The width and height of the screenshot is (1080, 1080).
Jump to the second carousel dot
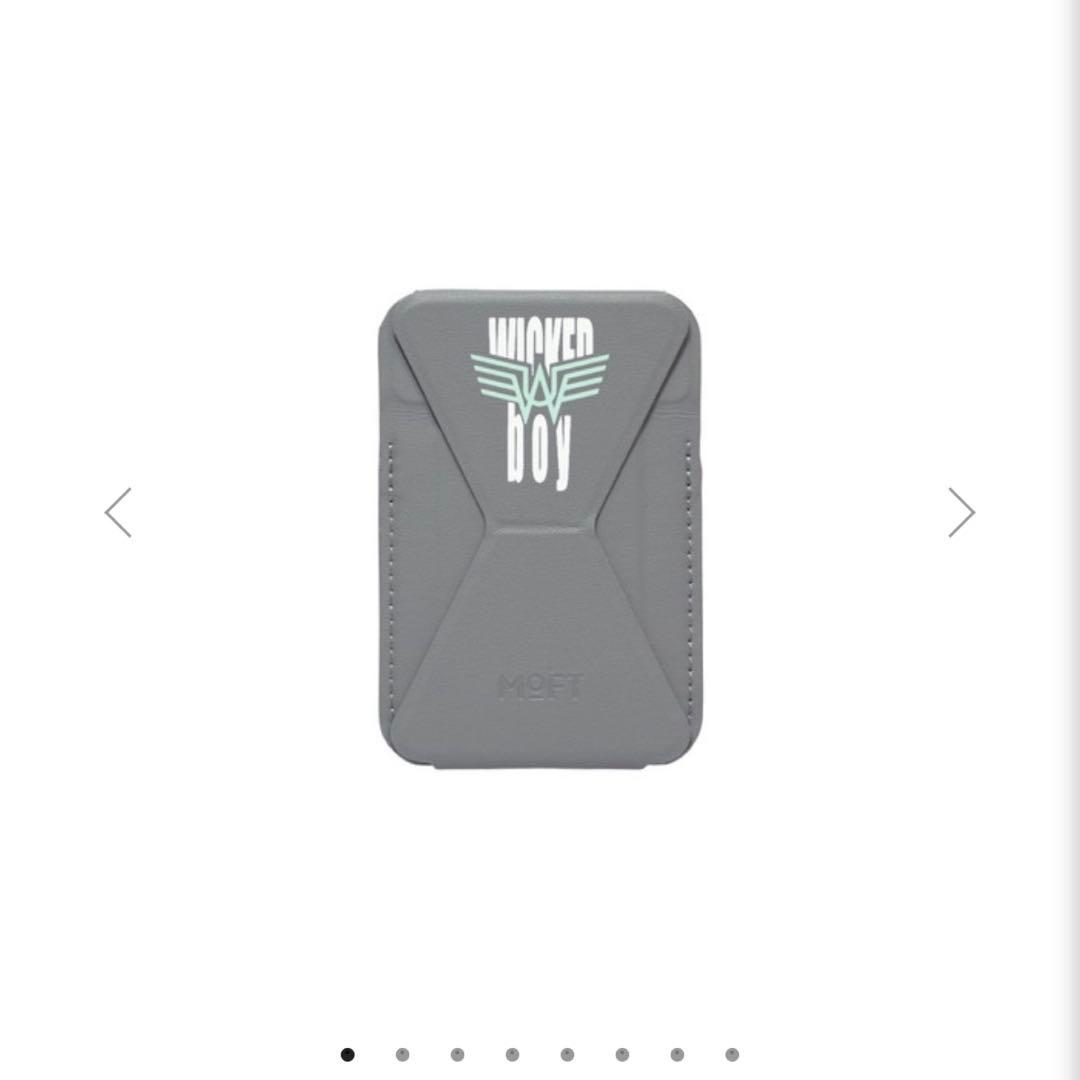point(402,1054)
